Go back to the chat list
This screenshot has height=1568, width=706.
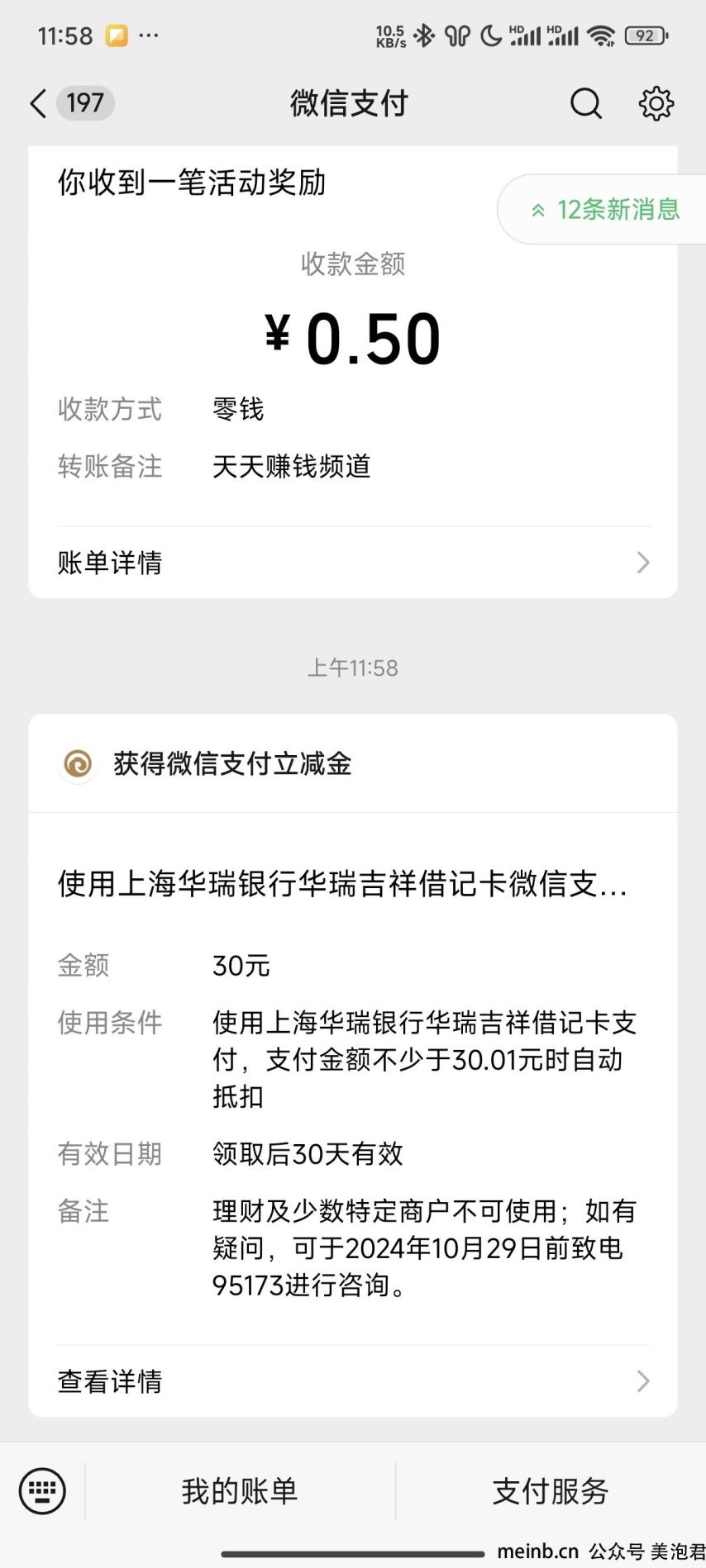pyautogui.click(x=38, y=103)
